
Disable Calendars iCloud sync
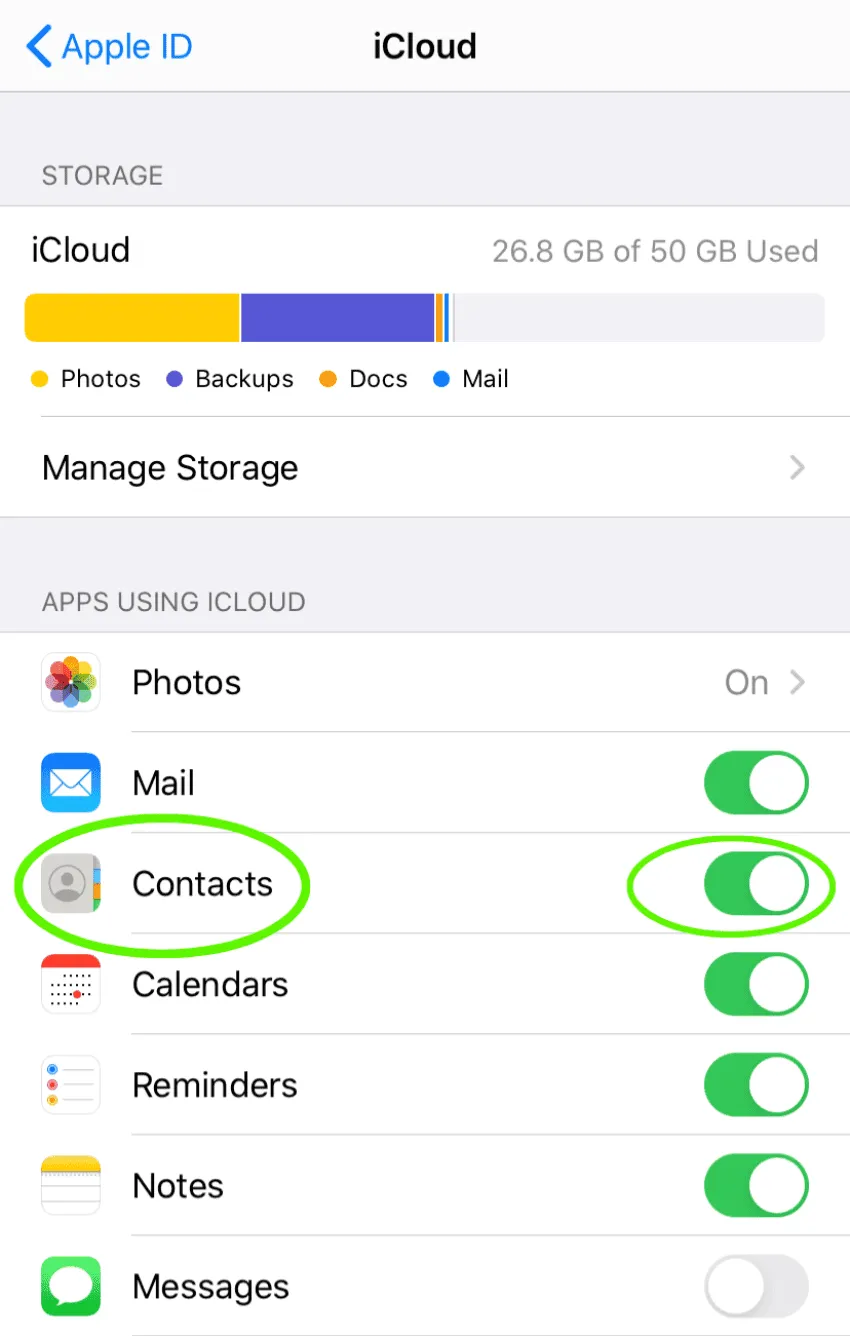coord(756,984)
